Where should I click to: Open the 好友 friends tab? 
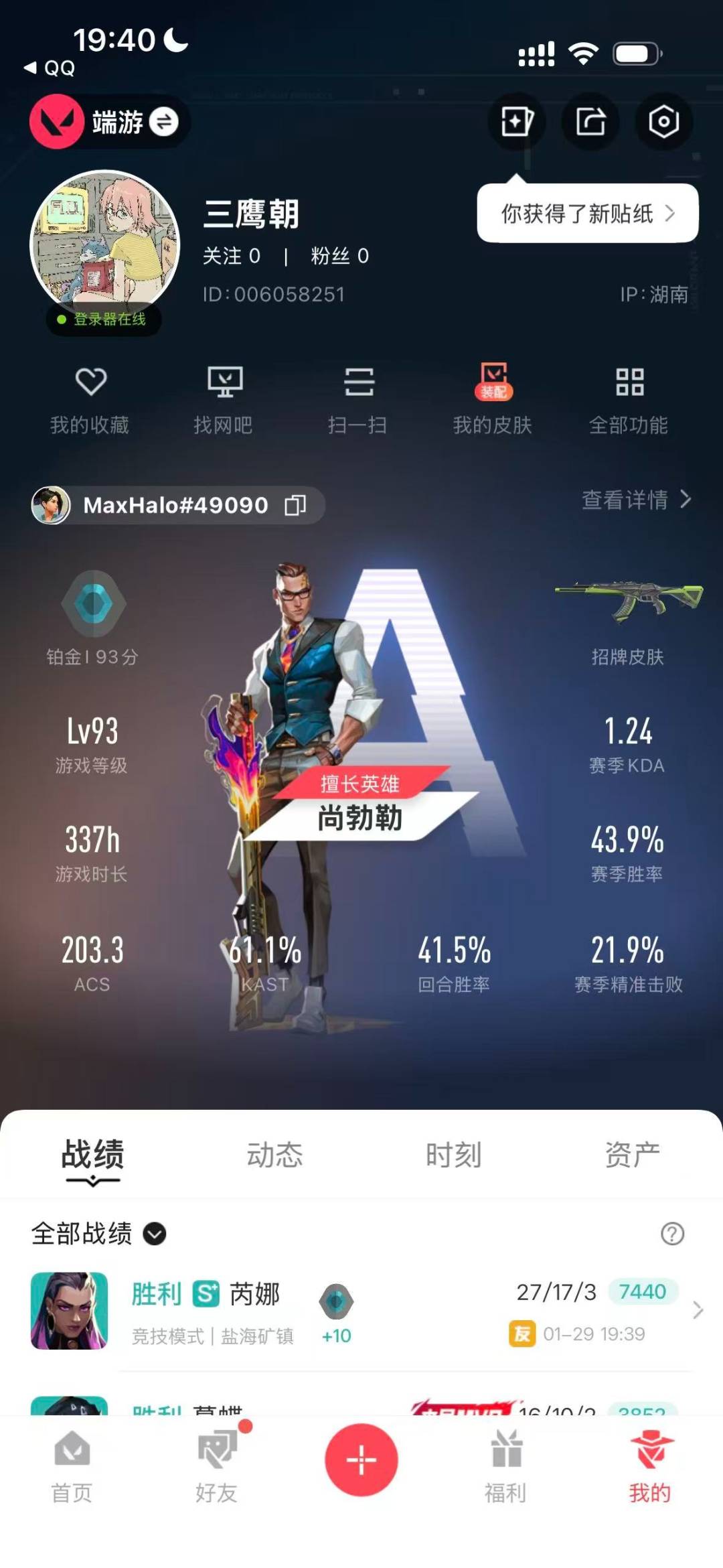216,1467
